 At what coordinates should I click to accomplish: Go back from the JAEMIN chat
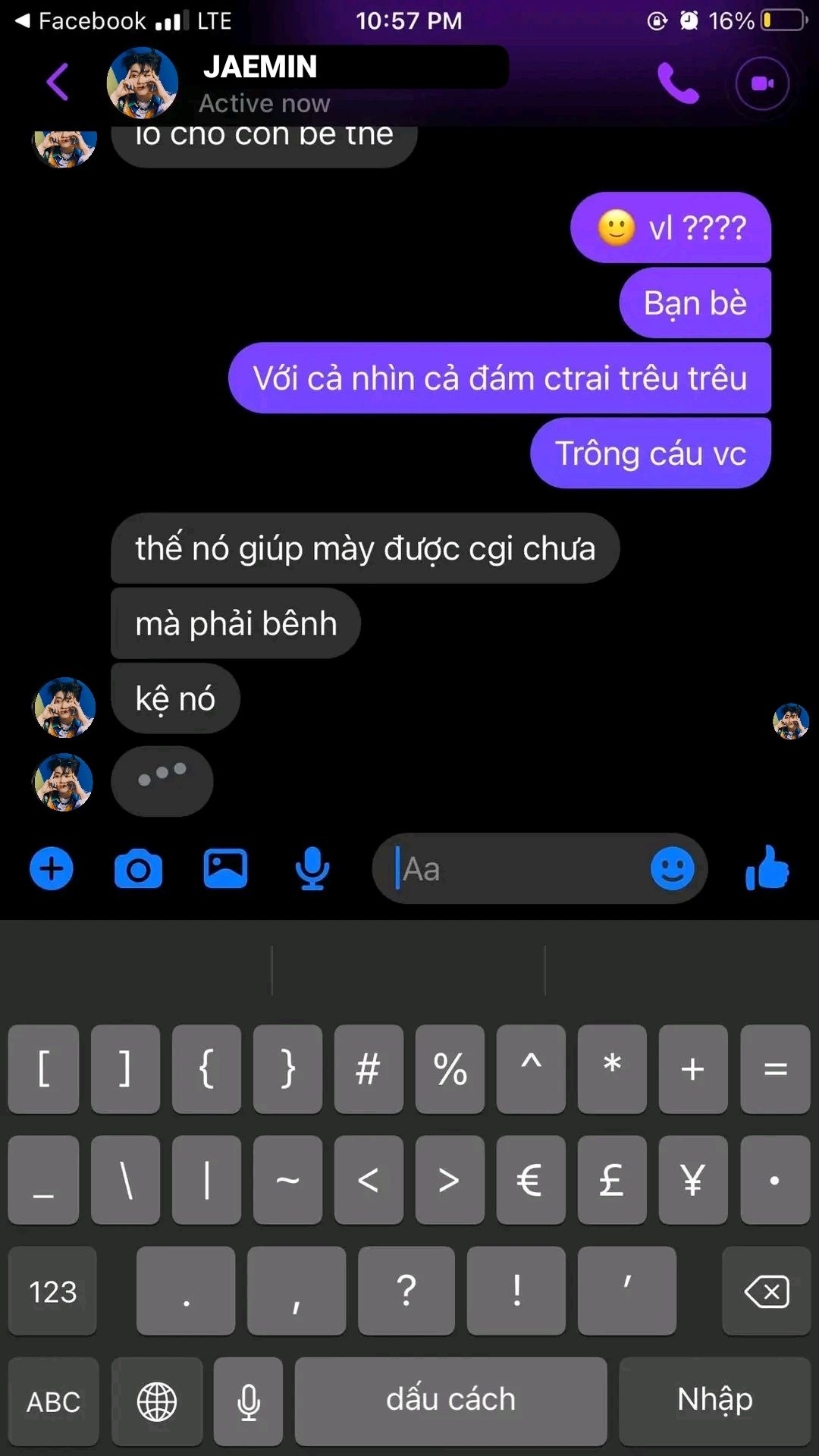click(58, 82)
